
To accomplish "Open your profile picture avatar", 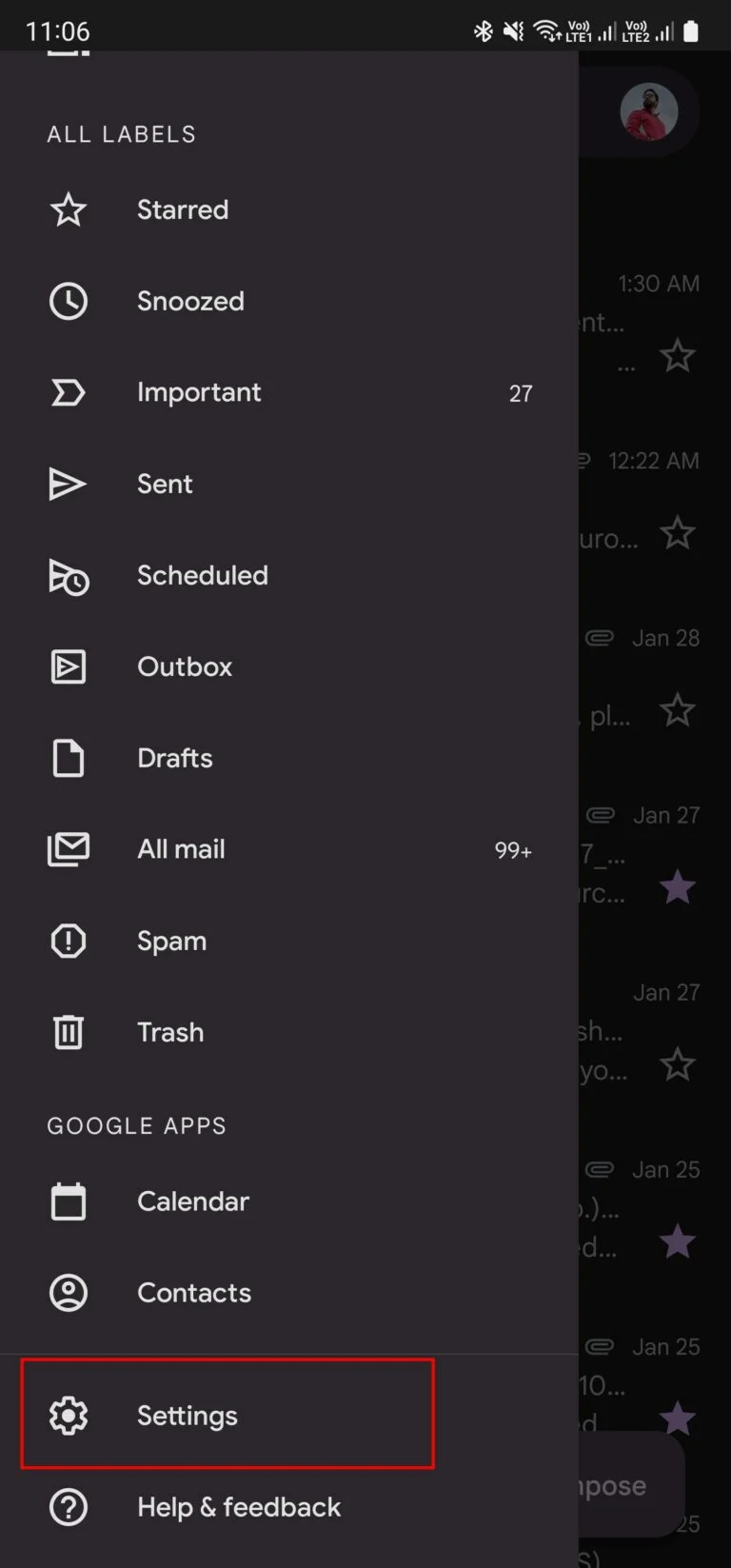I will click(649, 111).
